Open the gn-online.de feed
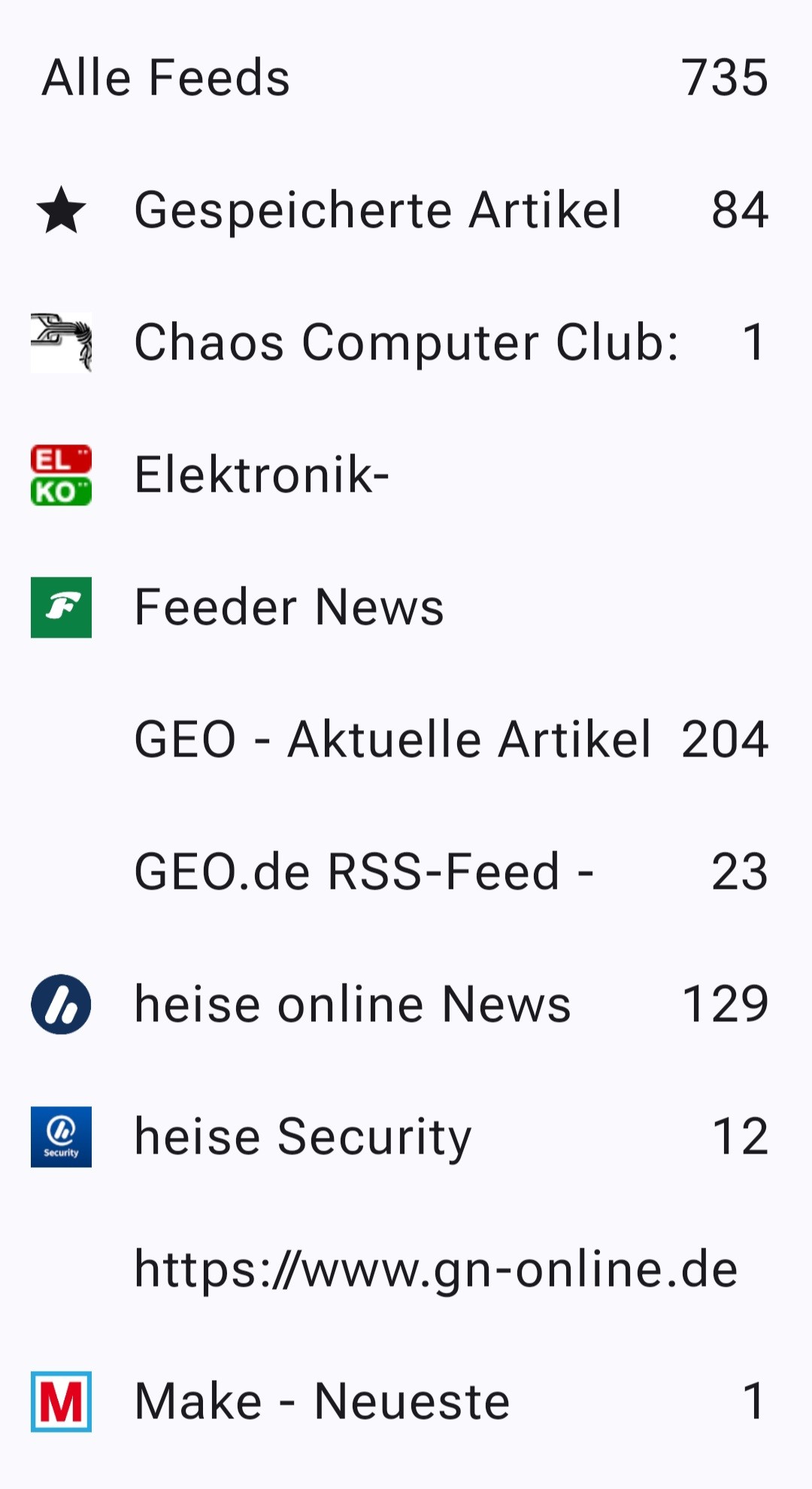812x1489 pixels. [x=406, y=1269]
